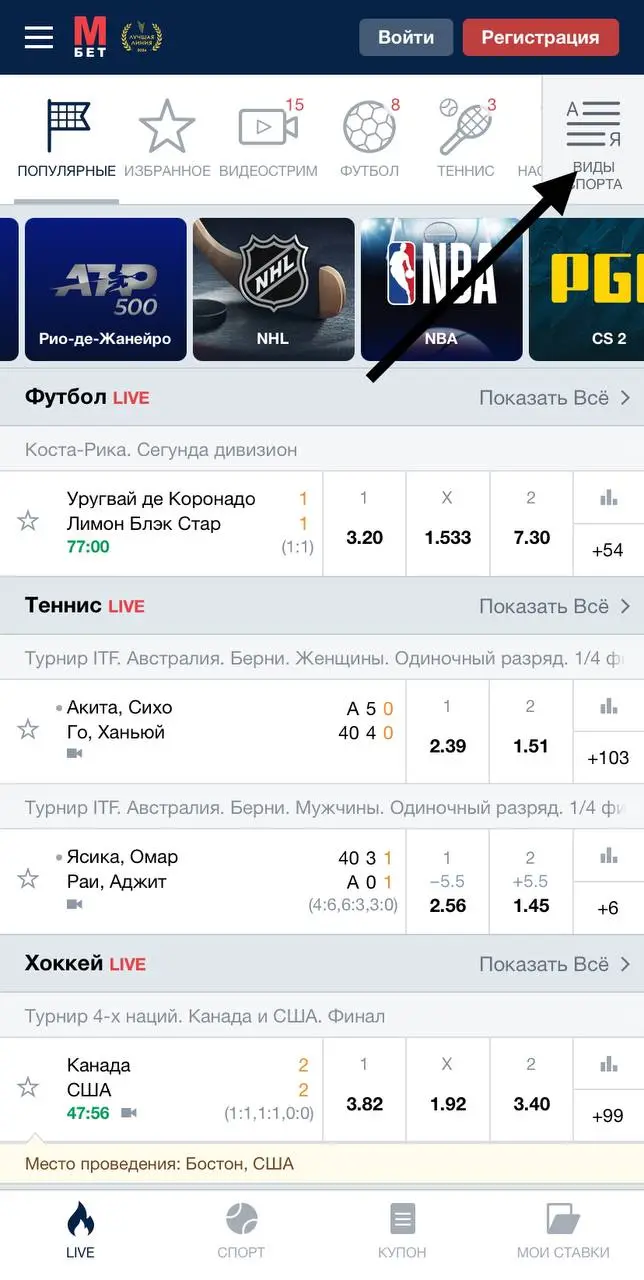Open +6 more markets for Ясика match
The height and width of the screenshot is (1280, 644).
pyautogui.click(x=608, y=908)
